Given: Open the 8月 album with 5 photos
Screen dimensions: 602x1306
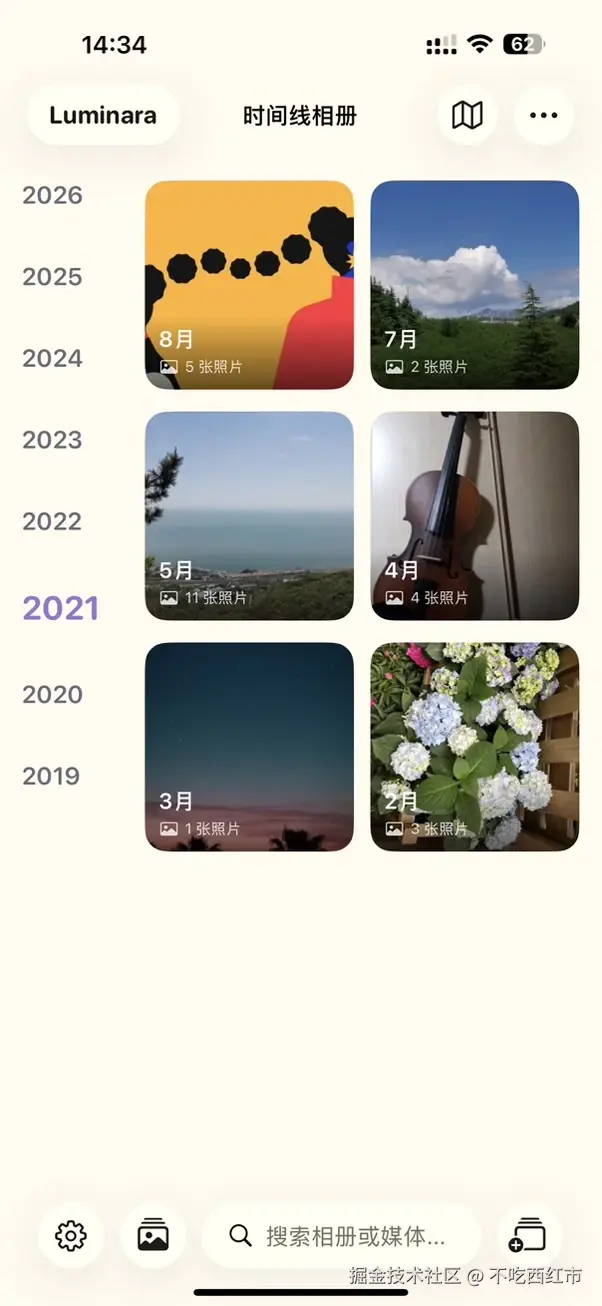Looking at the screenshot, I should tap(249, 285).
